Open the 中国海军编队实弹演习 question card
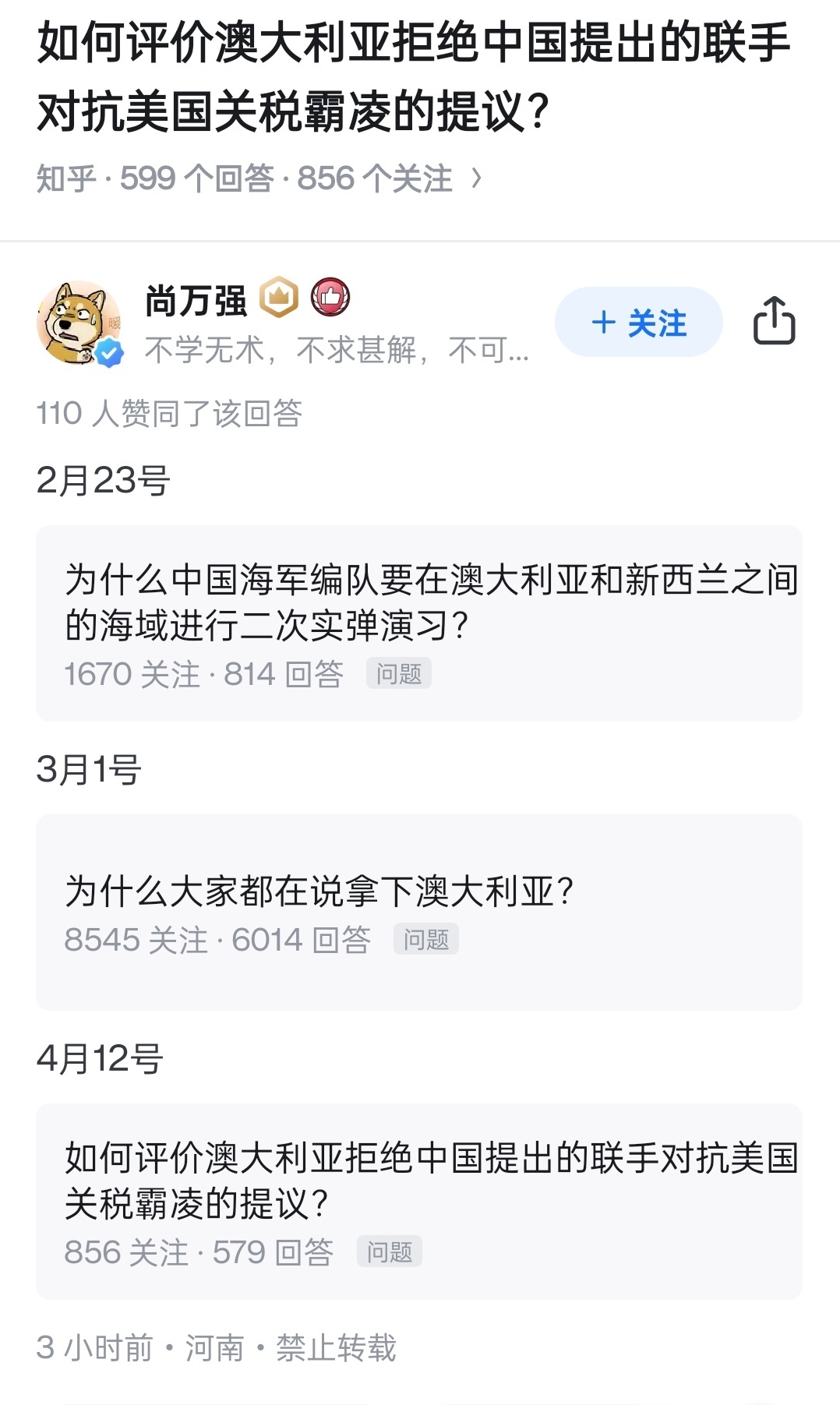The height and width of the screenshot is (1405, 840). 418,623
